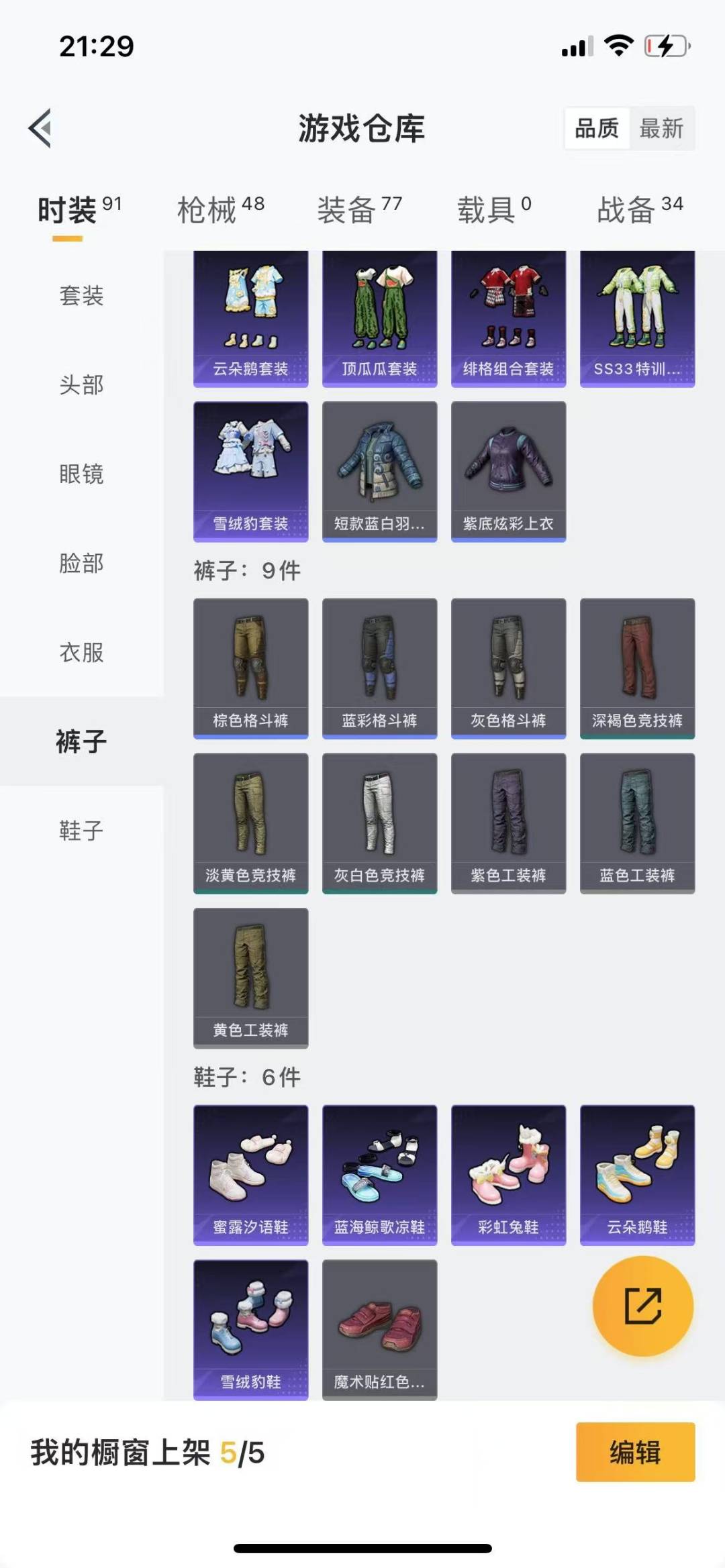Jump to the 衣服 category
Image resolution: width=725 pixels, height=1568 pixels.
(x=81, y=652)
